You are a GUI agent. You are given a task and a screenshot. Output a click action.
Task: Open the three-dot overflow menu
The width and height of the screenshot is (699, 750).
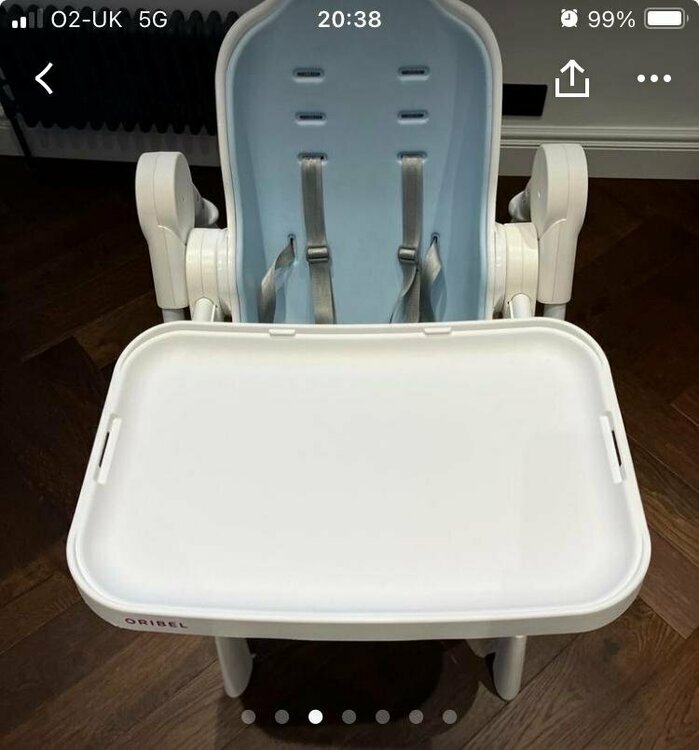[x=654, y=78]
